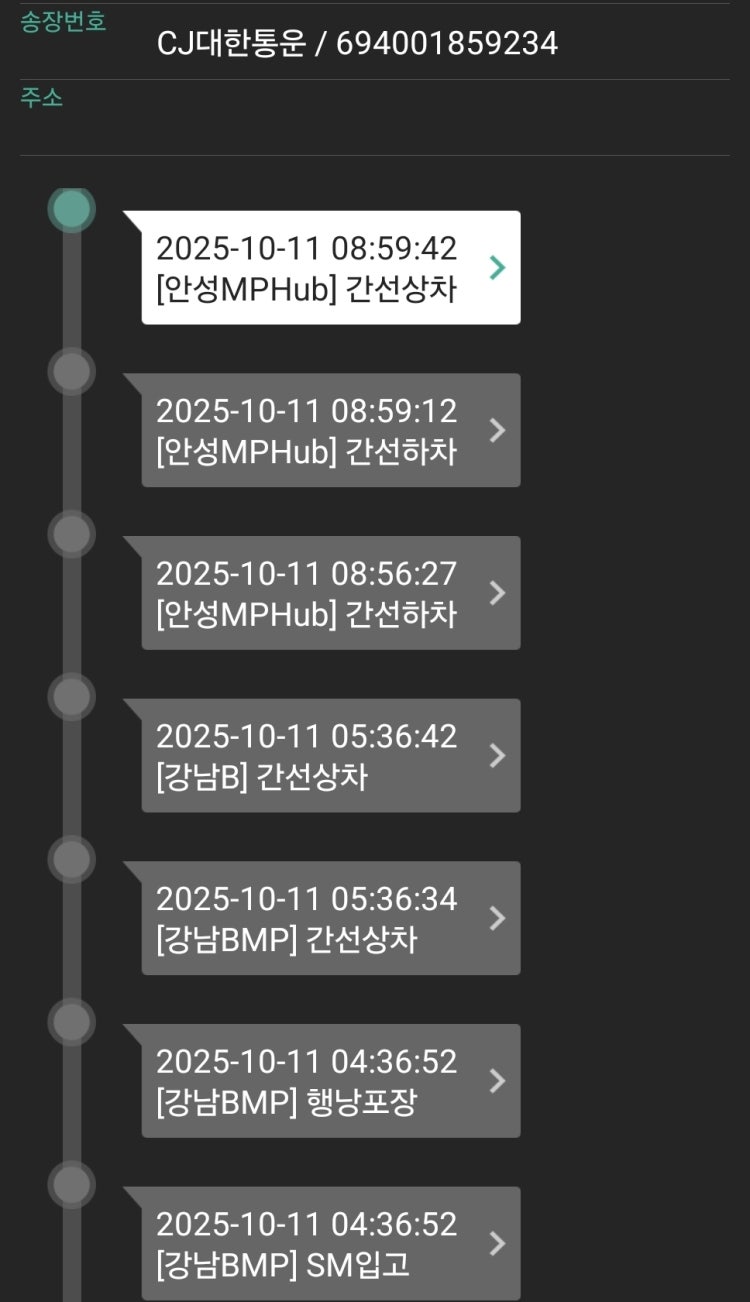Open the 08:59:12 안성MPHub 간선하차 entry

click(x=330, y=430)
